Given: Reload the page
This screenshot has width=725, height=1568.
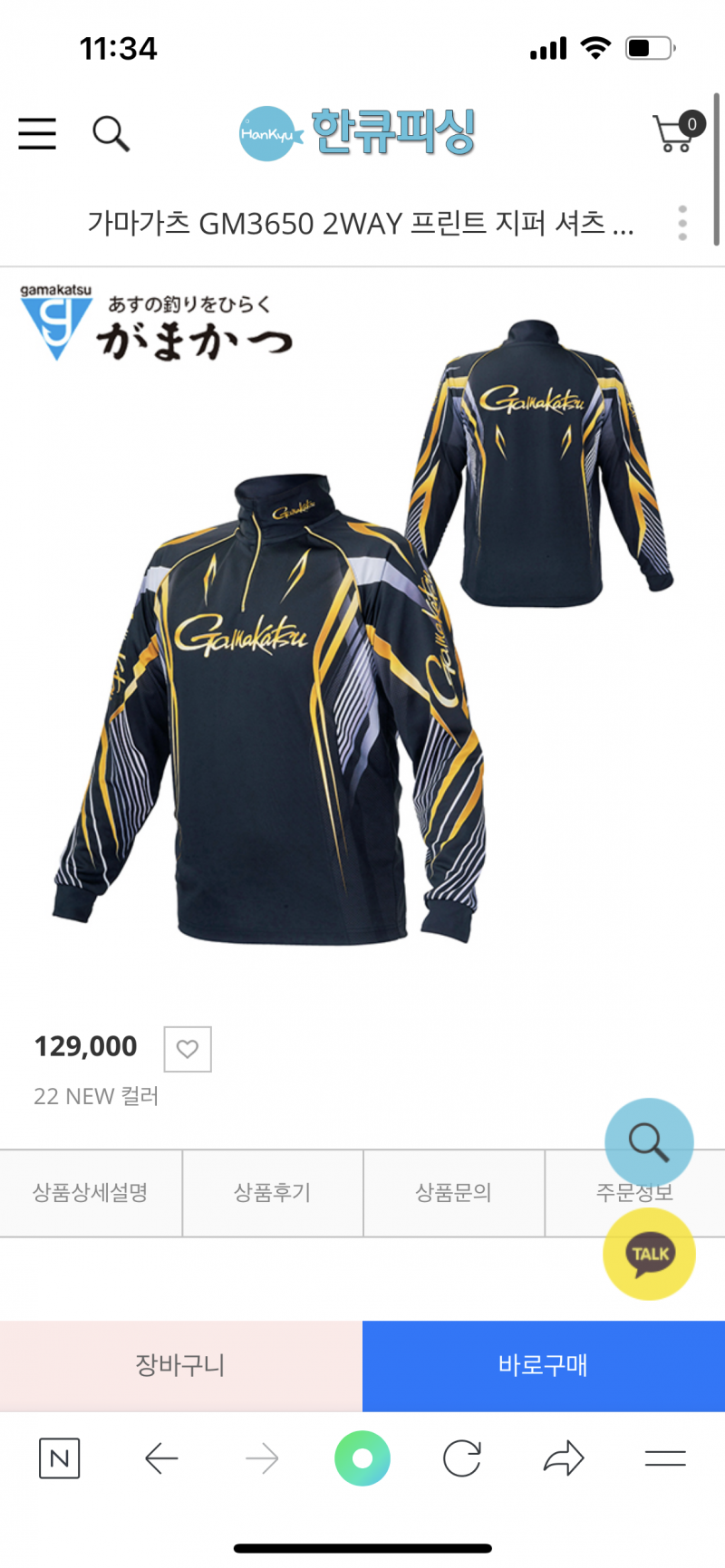Looking at the screenshot, I should (x=462, y=1458).
